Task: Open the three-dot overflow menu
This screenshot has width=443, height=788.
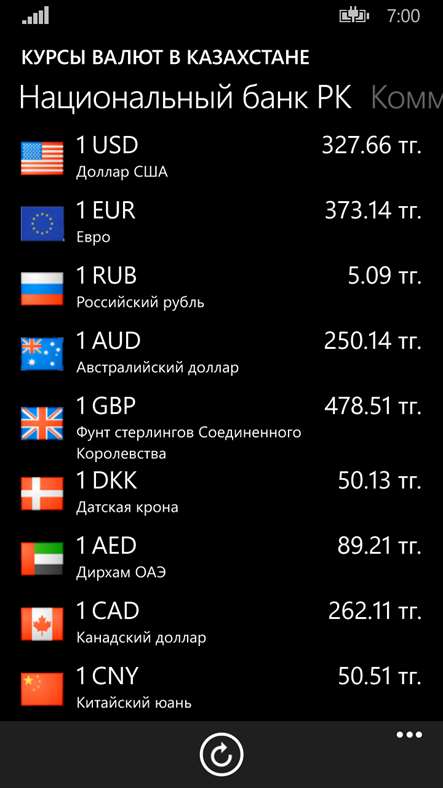Action: (409, 735)
